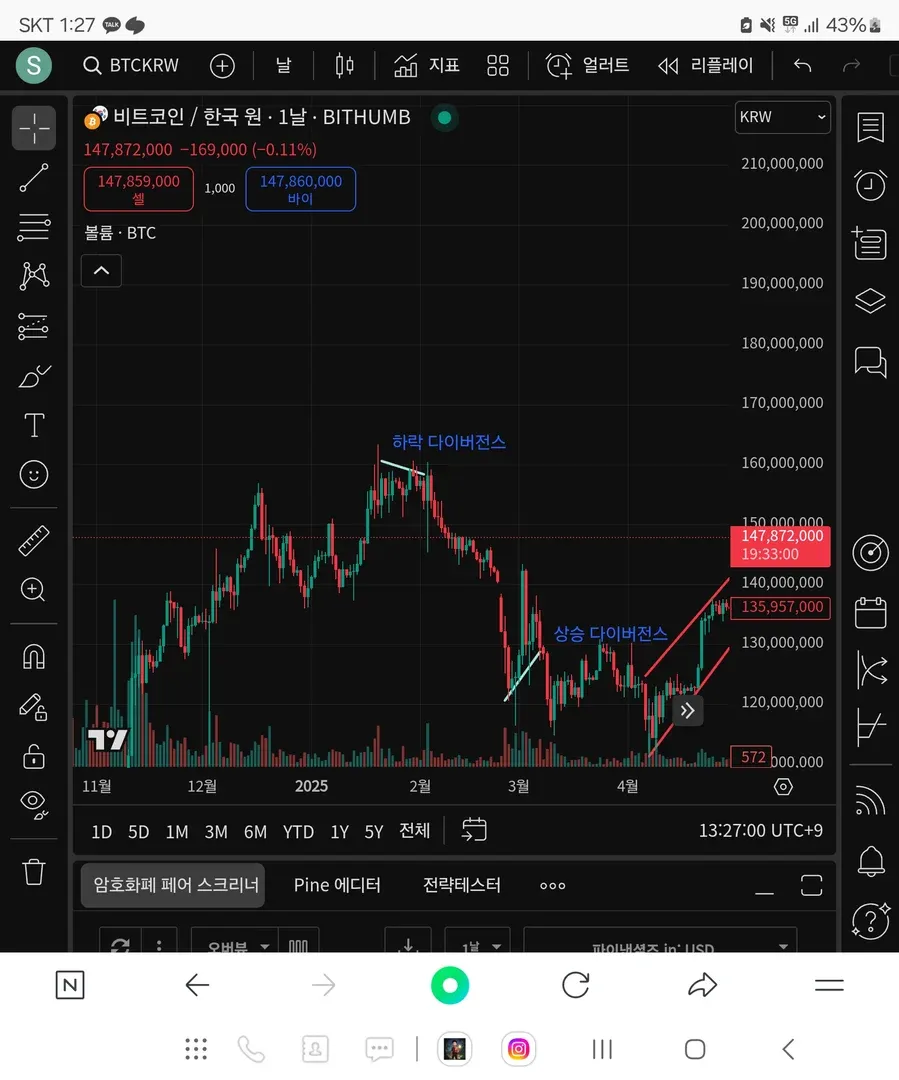Switch to the 전략테스터 tab
The height and width of the screenshot is (1080, 899).
coord(461,885)
